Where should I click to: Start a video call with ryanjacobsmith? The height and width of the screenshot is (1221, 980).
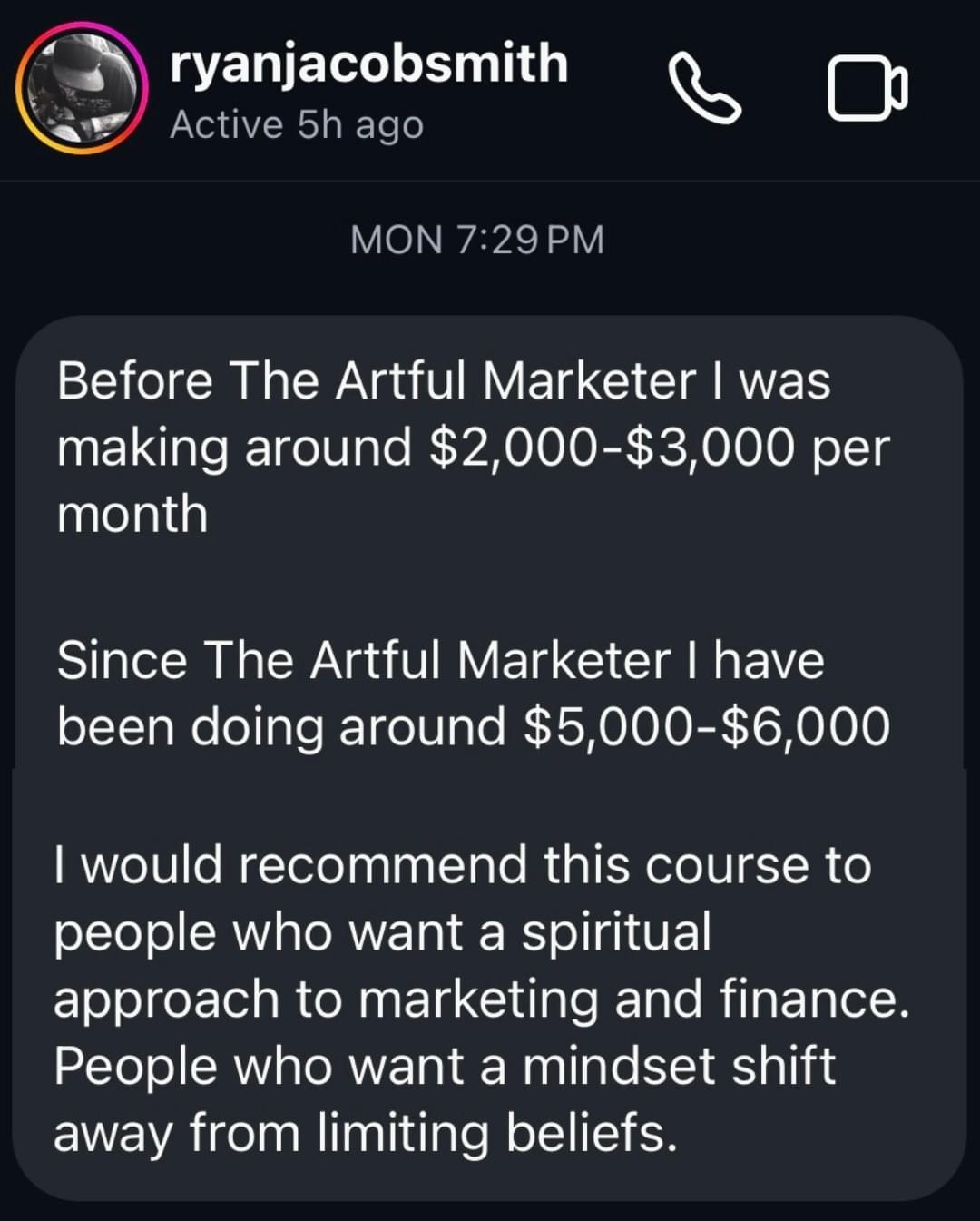pyautogui.click(x=867, y=88)
